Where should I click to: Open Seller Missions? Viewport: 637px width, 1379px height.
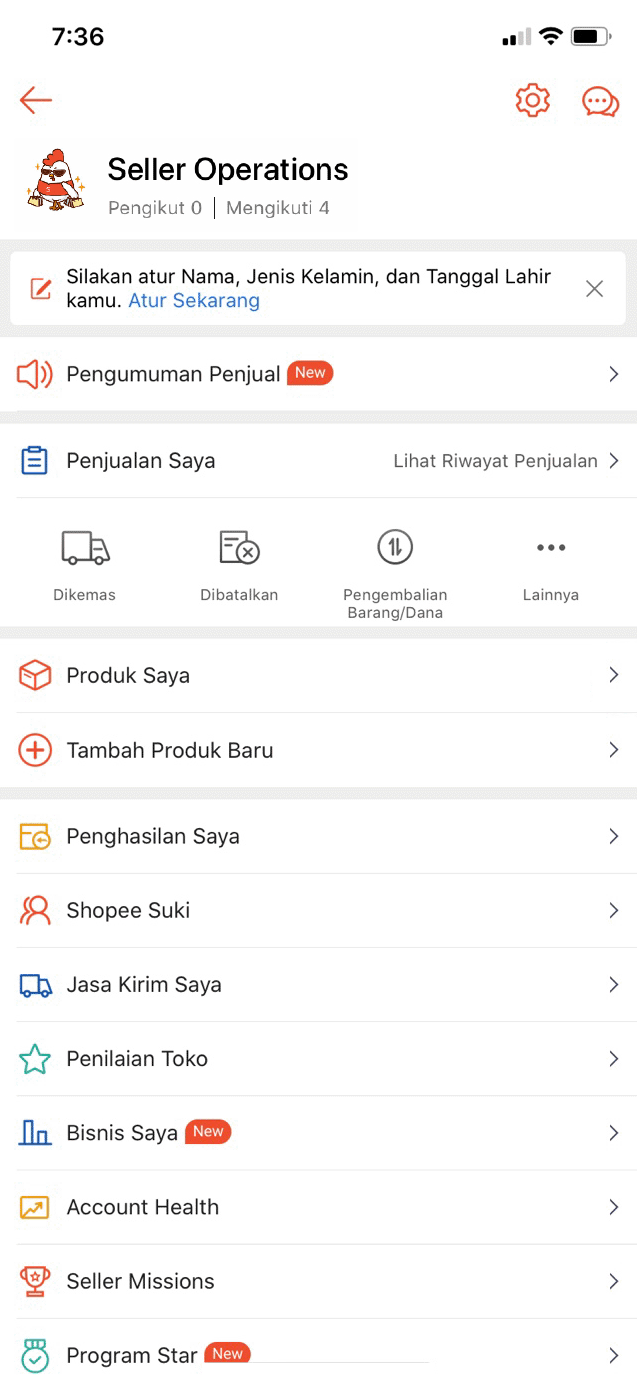(x=318, y=1281)
